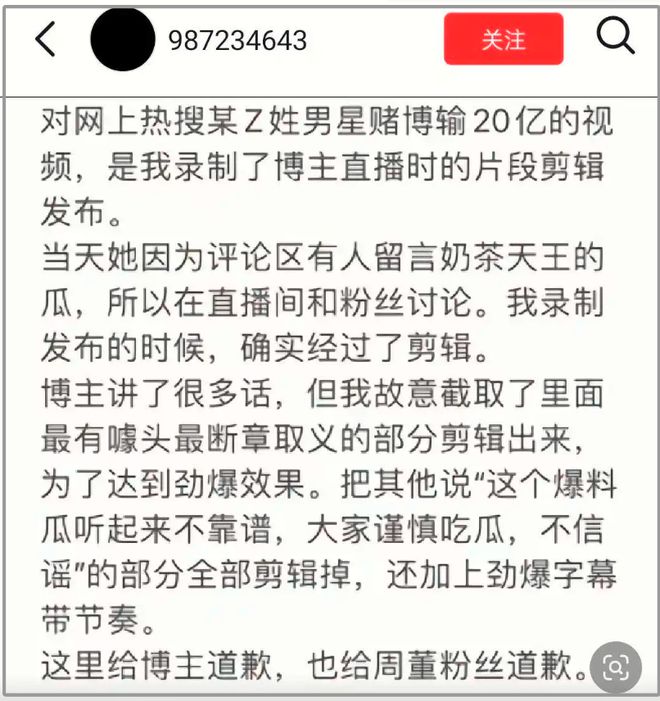The width and height of the screenshot is (660, 701).
Task: Follow this user with the red 关注 button
Action: click(x=503, y=39)
